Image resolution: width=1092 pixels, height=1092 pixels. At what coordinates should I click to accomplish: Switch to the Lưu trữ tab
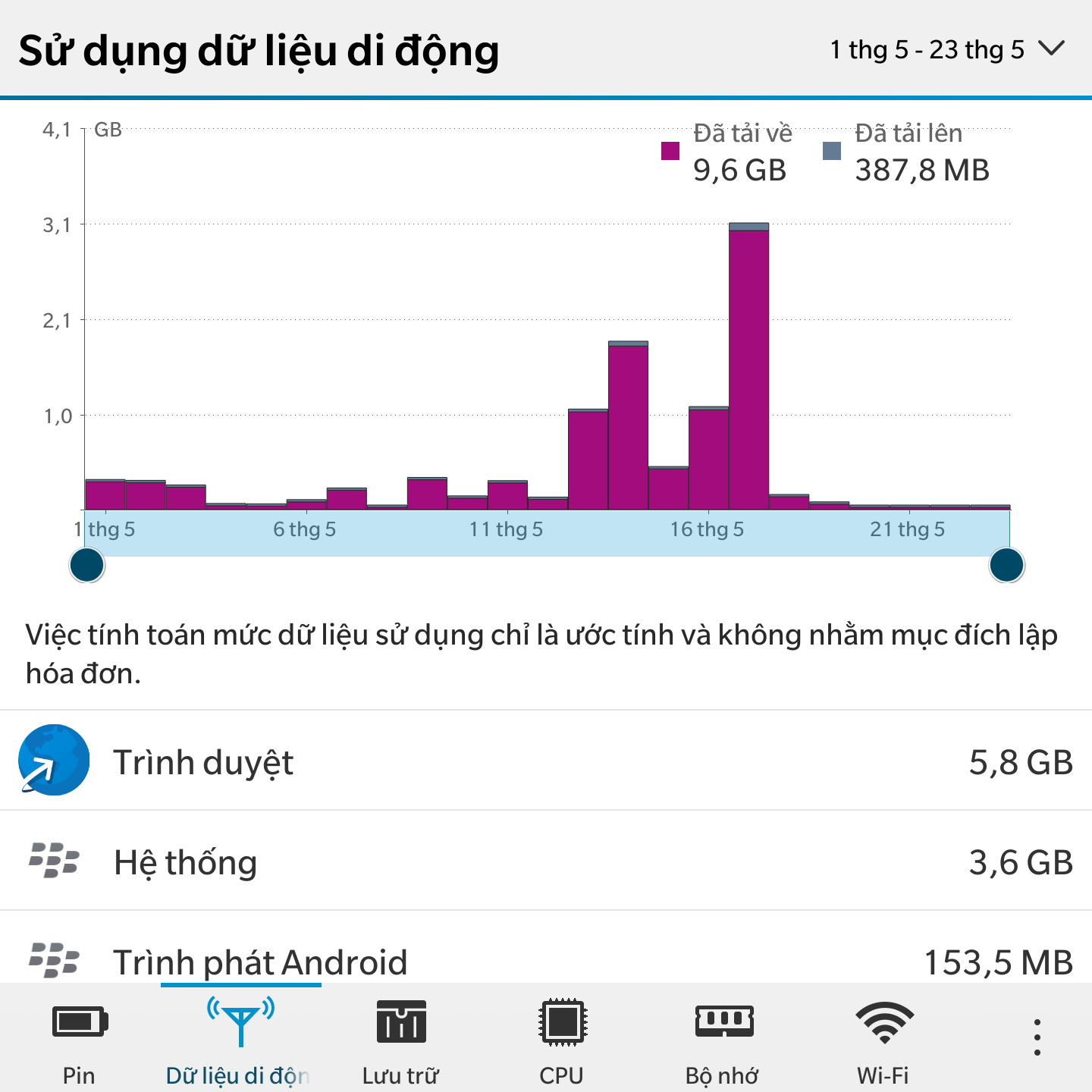point(401,1040)
